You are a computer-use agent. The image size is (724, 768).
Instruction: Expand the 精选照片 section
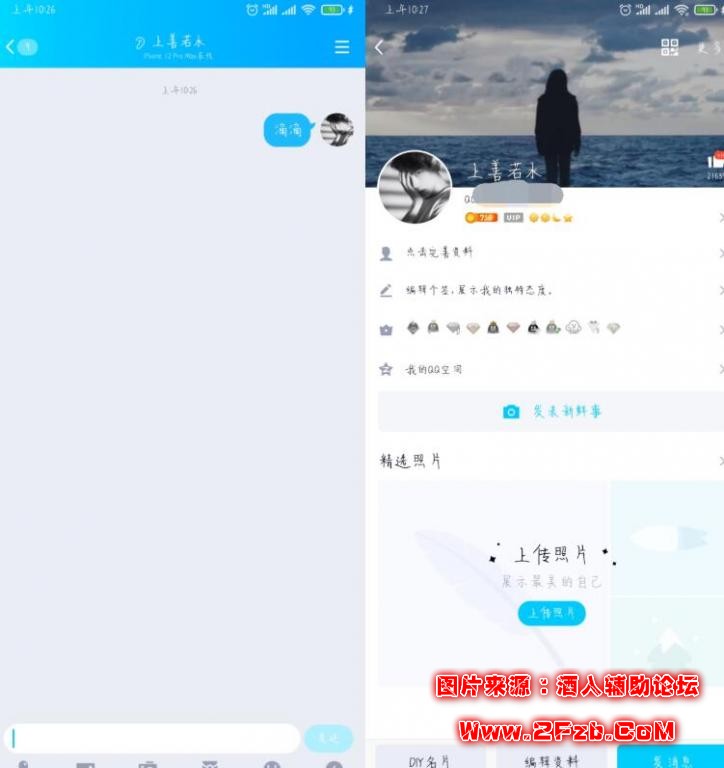coord(550,461)
